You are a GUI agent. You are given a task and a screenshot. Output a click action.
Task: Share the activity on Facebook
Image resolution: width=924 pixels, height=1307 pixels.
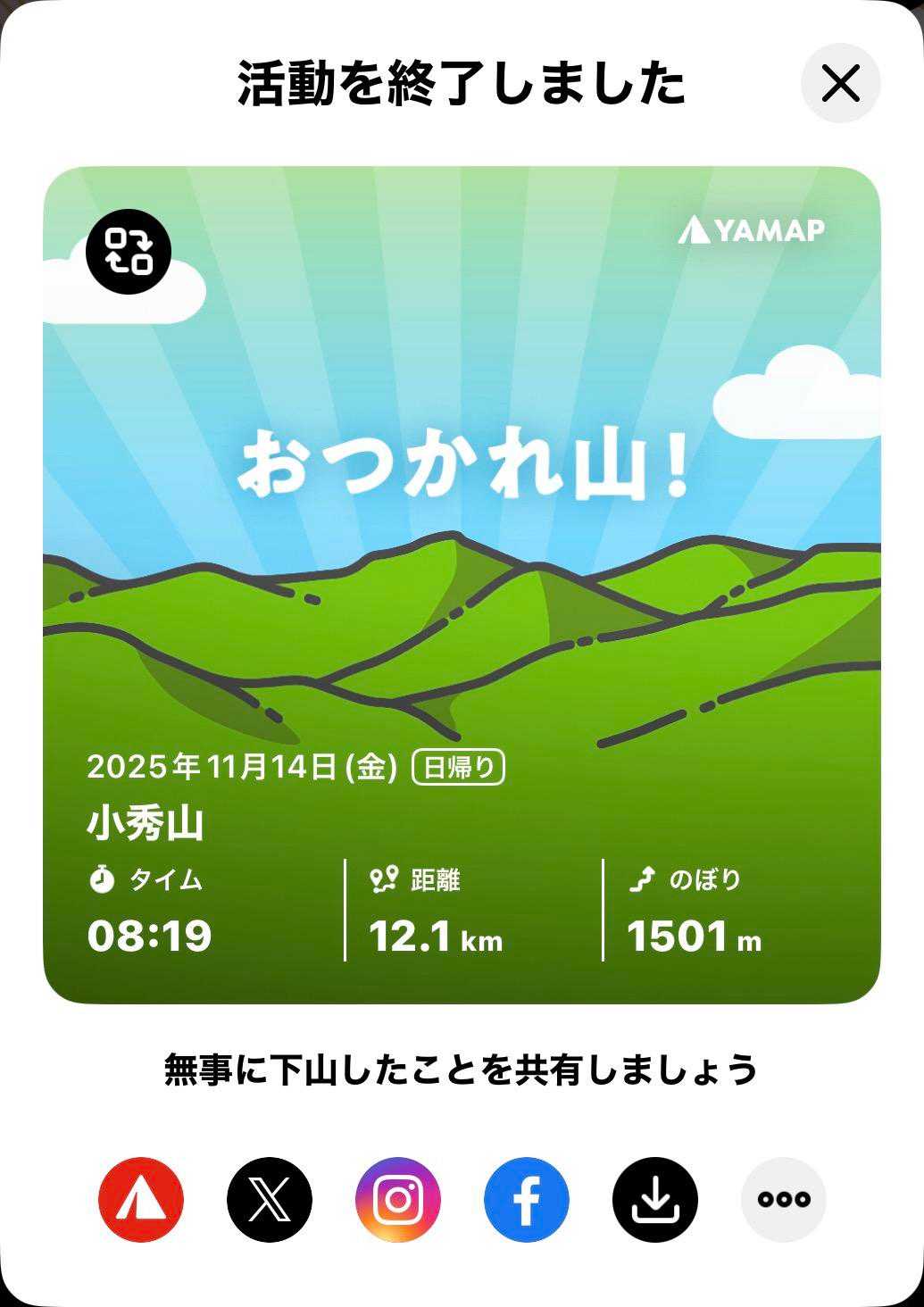click(x=527, y=1200)
